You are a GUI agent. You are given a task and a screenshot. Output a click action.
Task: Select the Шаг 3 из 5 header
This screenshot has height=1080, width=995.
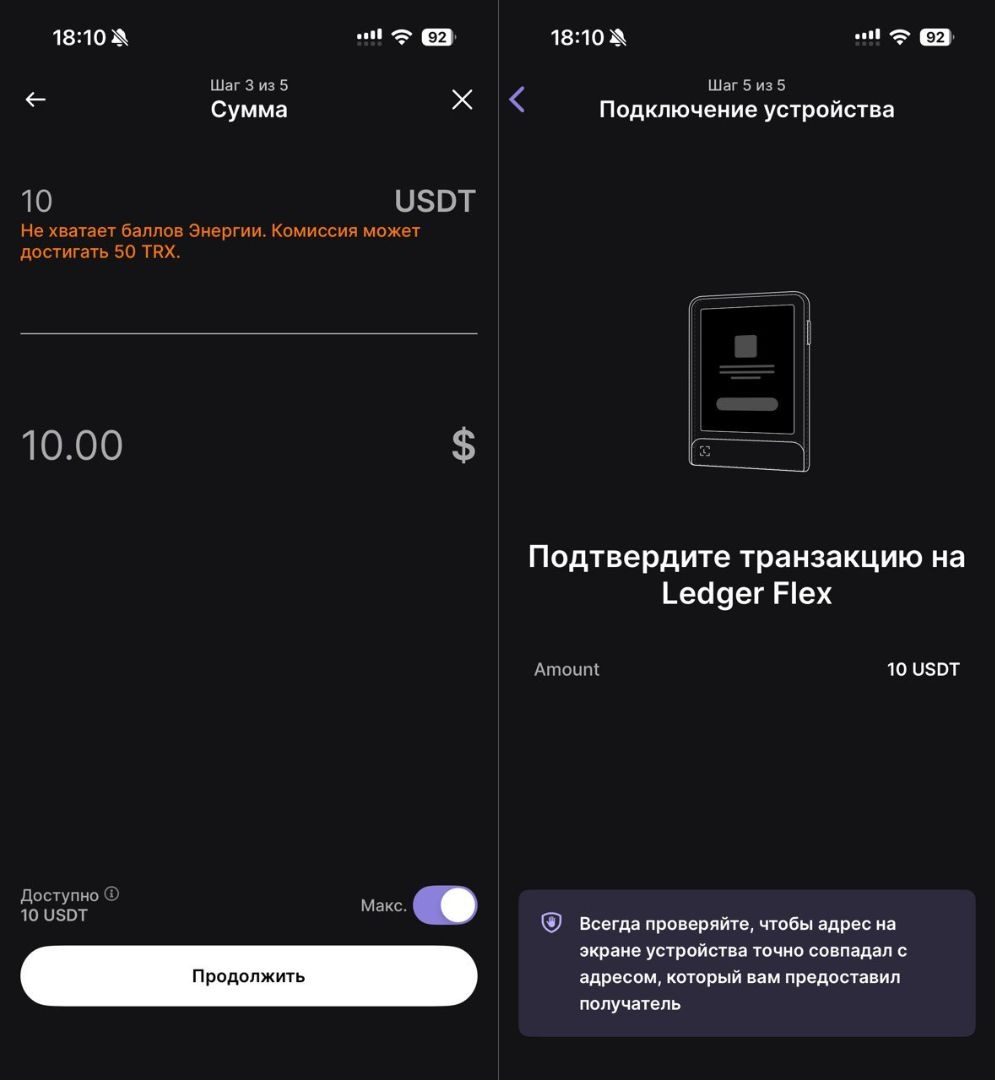(x=249, y=85)
